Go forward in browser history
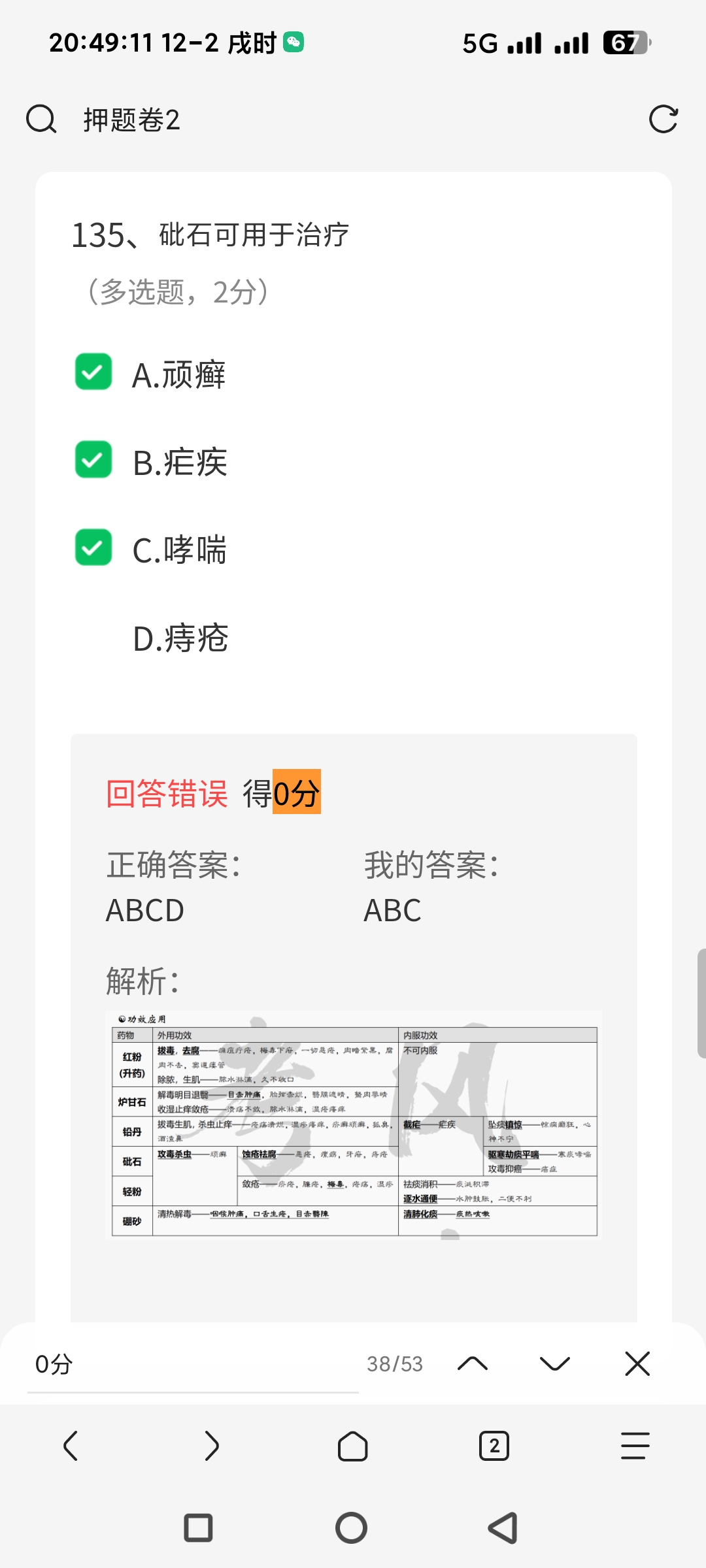The image size is (706, 1568). 212,1446
